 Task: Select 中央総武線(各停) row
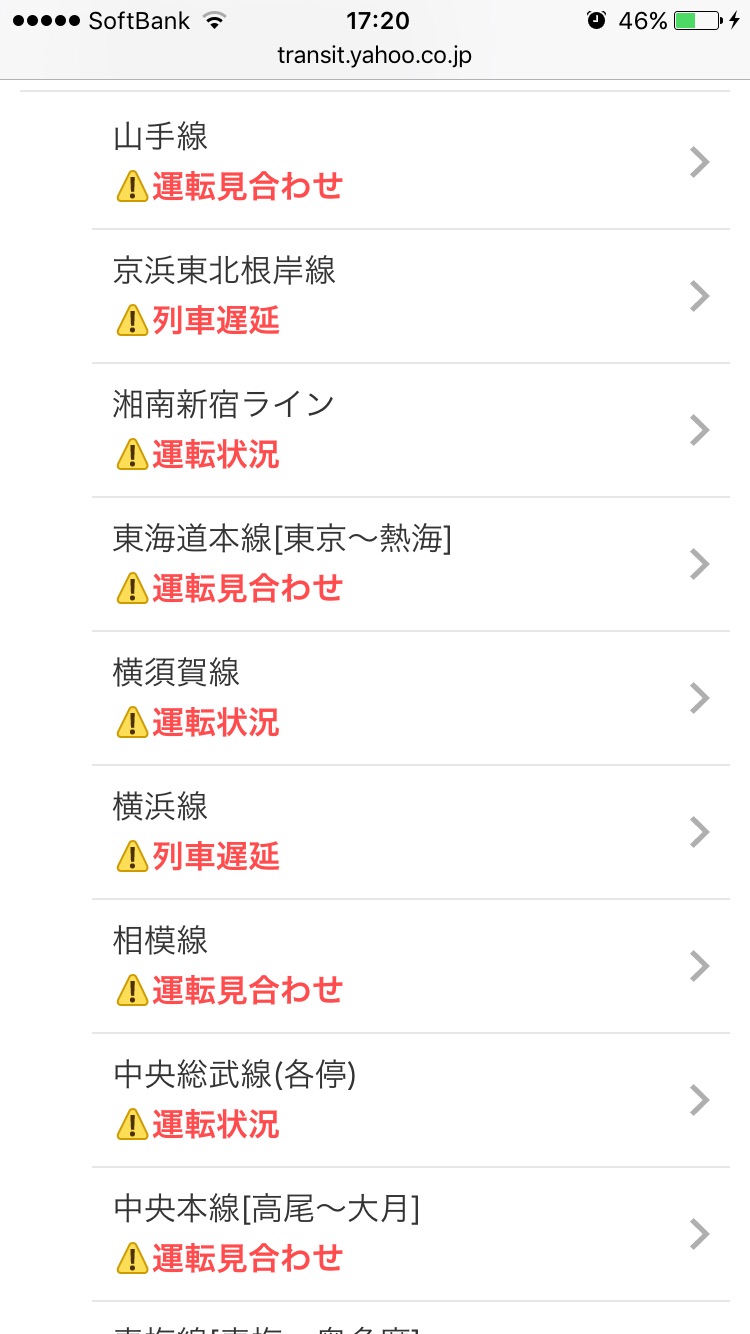(x=410, y=1100)
